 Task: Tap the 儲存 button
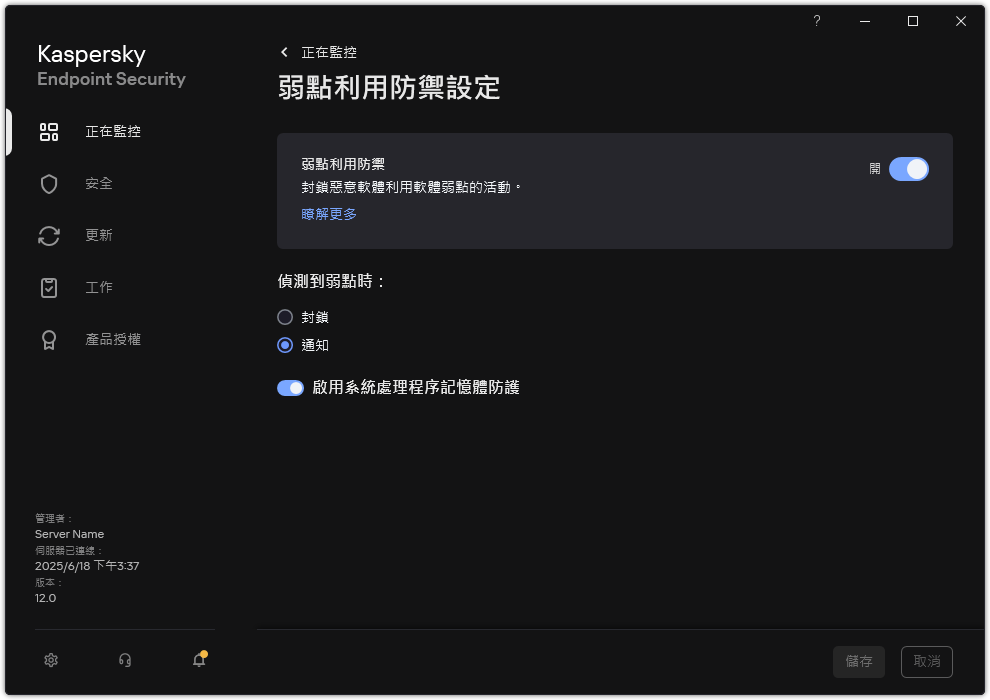coord(858,661)
